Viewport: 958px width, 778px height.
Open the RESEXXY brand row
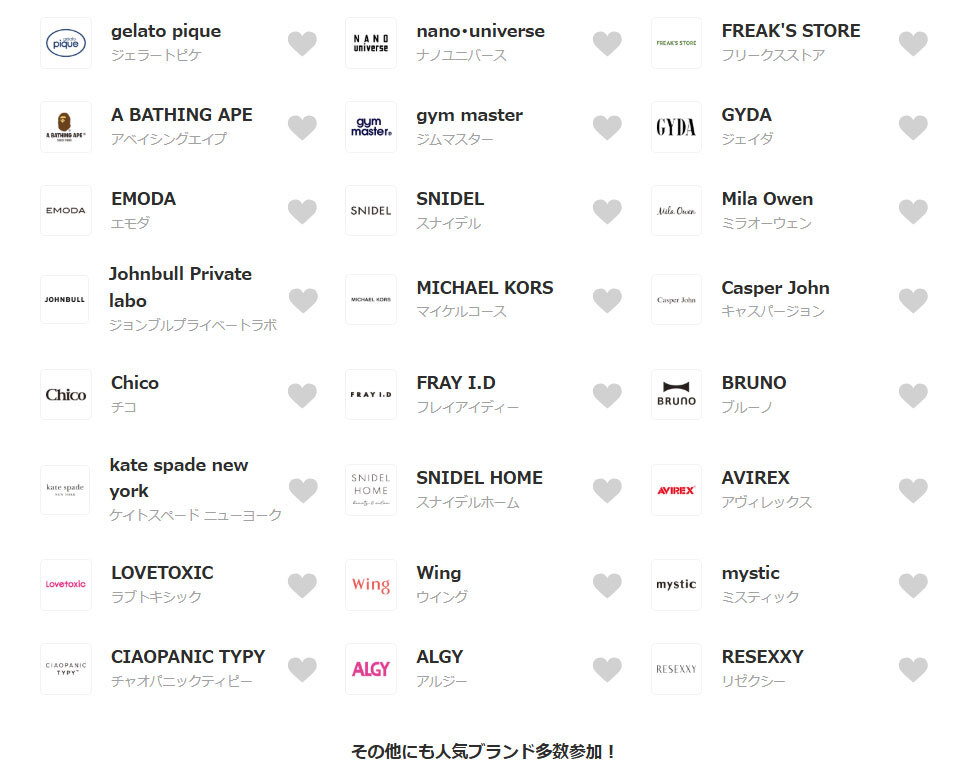point(762,658)
